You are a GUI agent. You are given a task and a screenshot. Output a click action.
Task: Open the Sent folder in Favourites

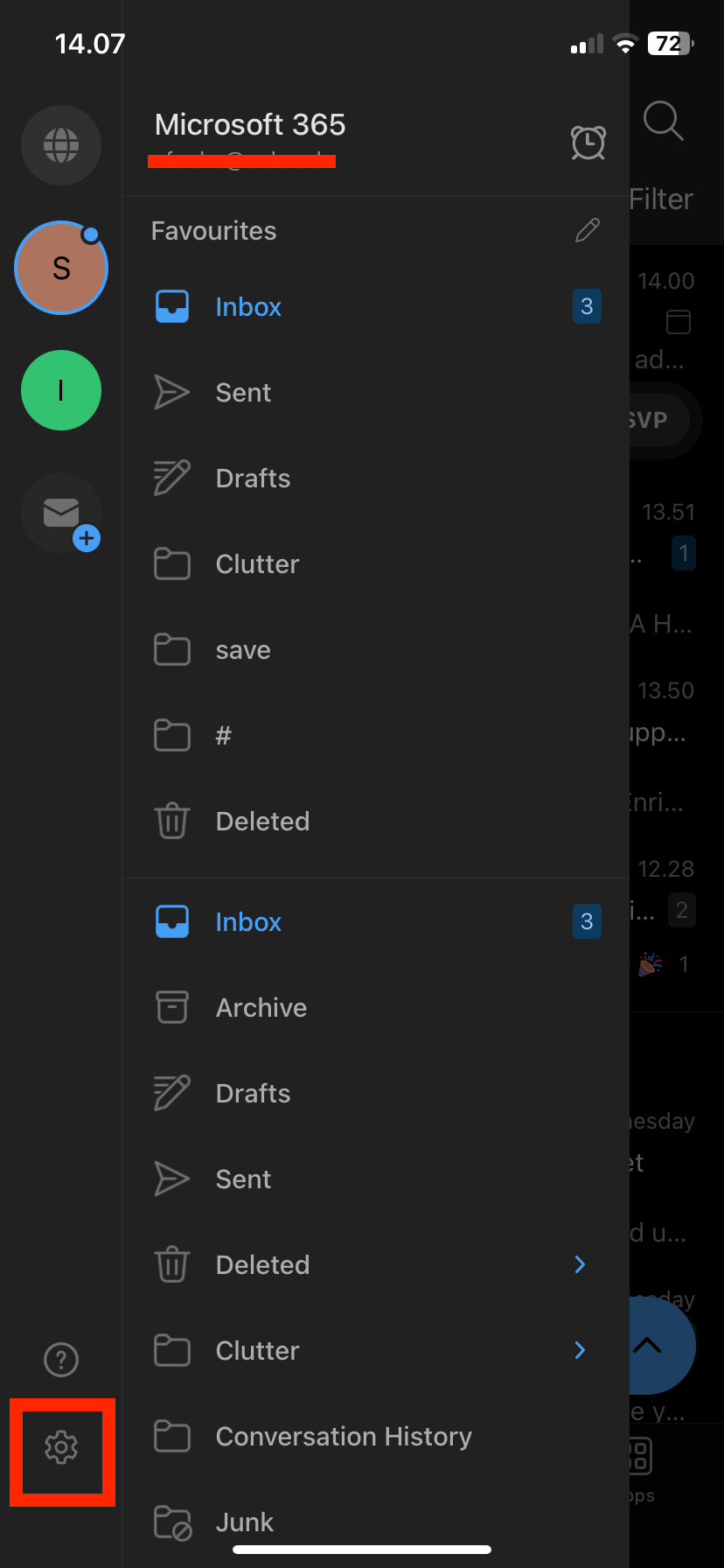(376, 393)
